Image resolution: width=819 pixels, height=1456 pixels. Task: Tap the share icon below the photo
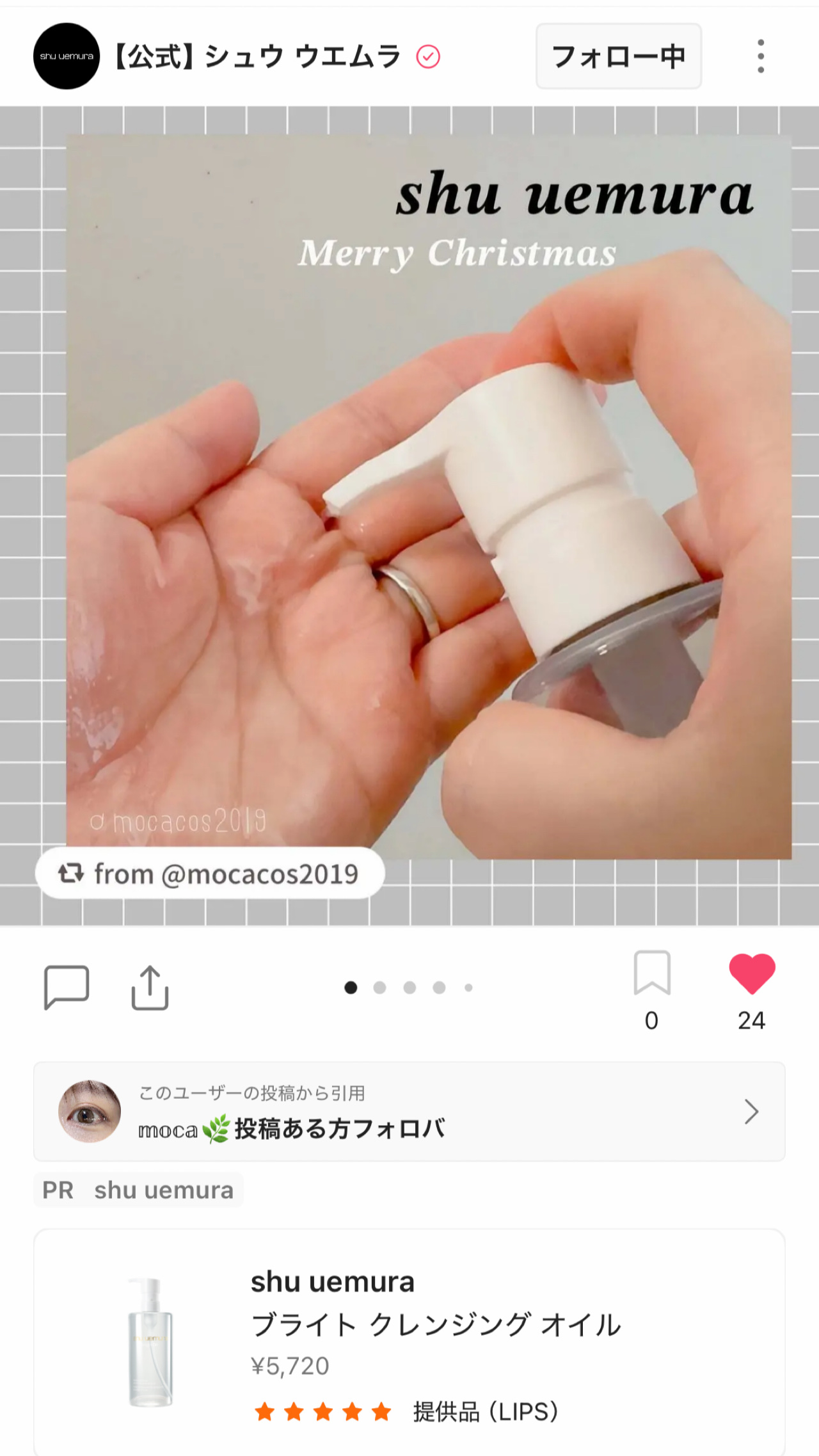(150, 986)
